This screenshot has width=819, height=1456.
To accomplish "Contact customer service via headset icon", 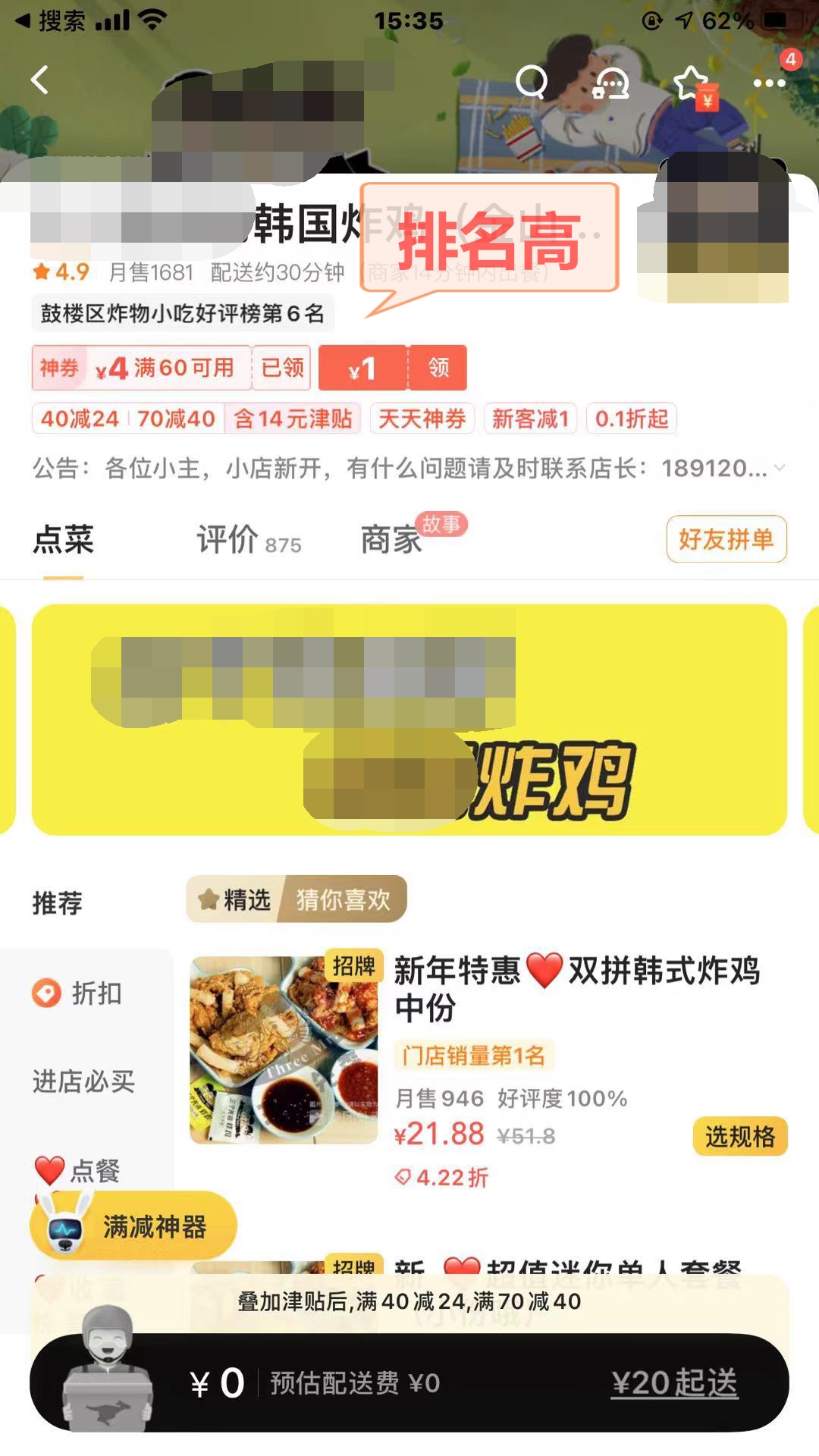I will pos(611,83).
